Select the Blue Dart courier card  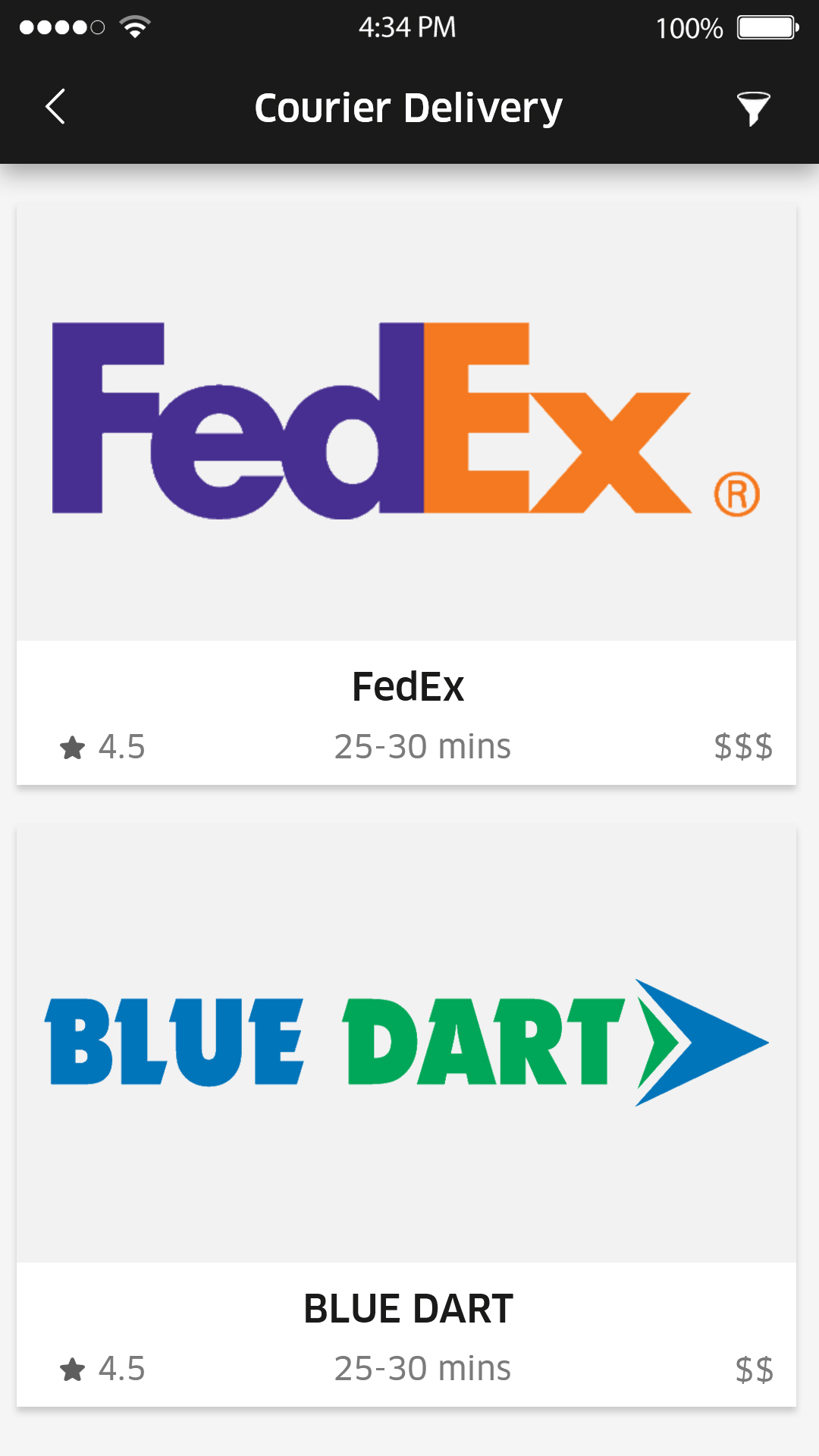tap(406, 1115)
